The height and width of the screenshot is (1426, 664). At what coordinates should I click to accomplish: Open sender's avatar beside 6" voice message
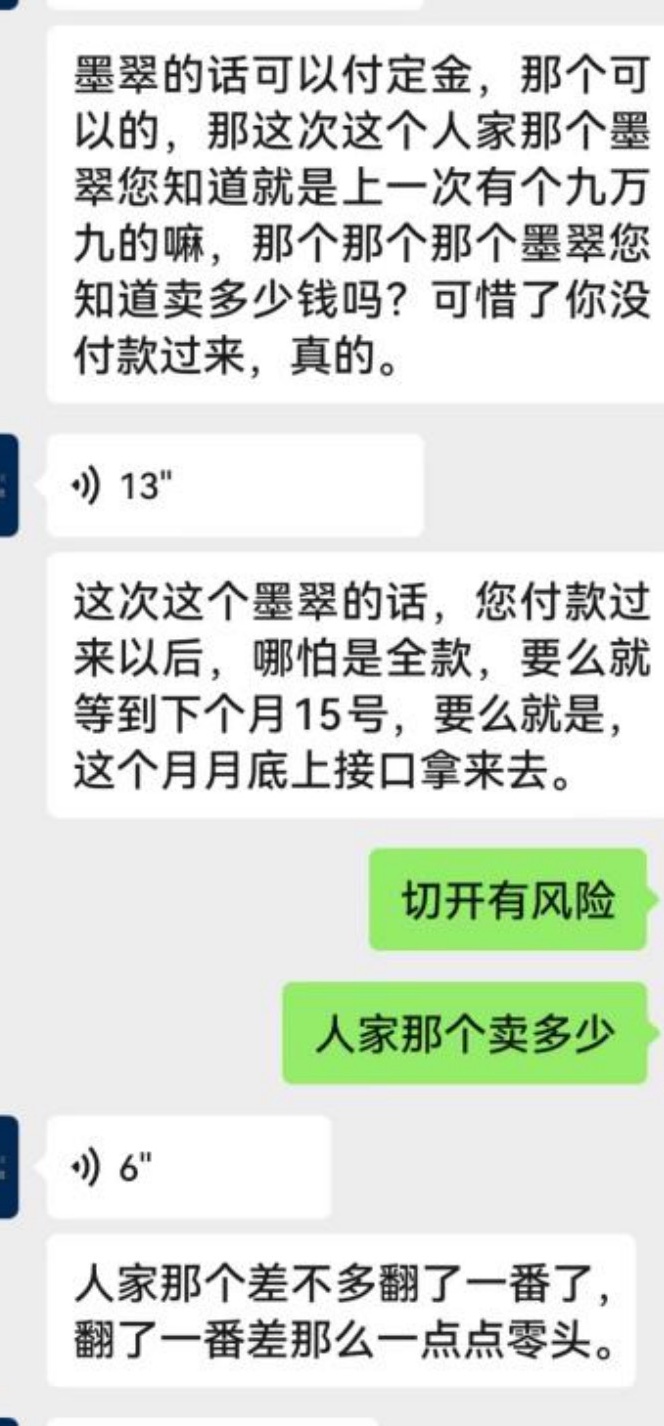click(7, 1166)
